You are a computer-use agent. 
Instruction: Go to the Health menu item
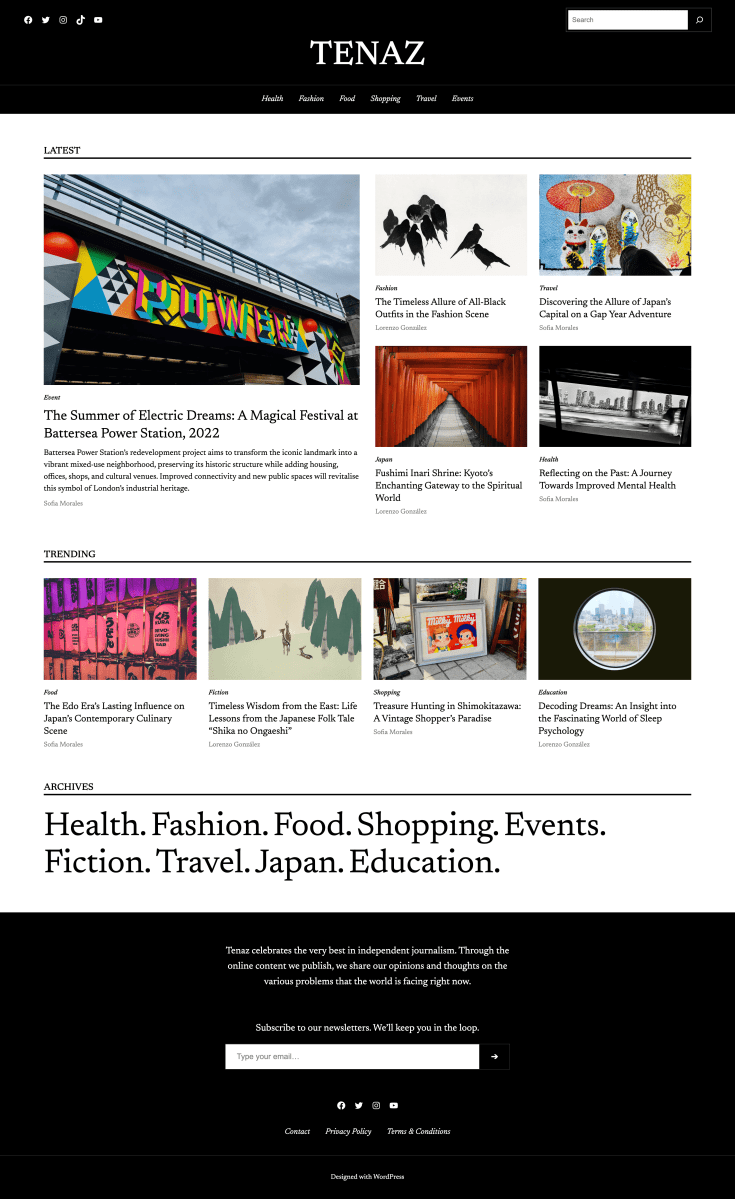click(272, 99)
